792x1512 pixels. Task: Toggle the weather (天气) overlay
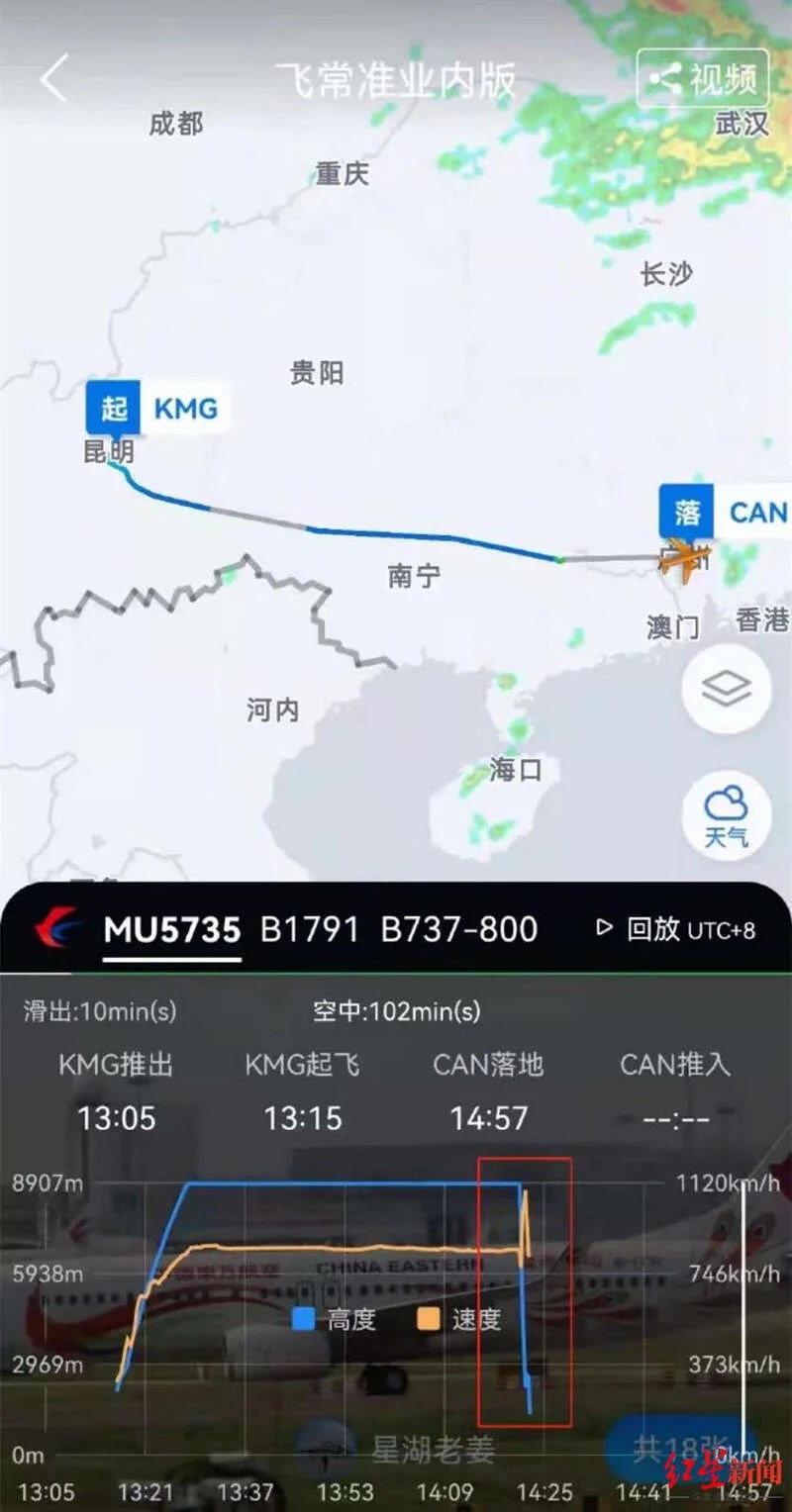726,815
